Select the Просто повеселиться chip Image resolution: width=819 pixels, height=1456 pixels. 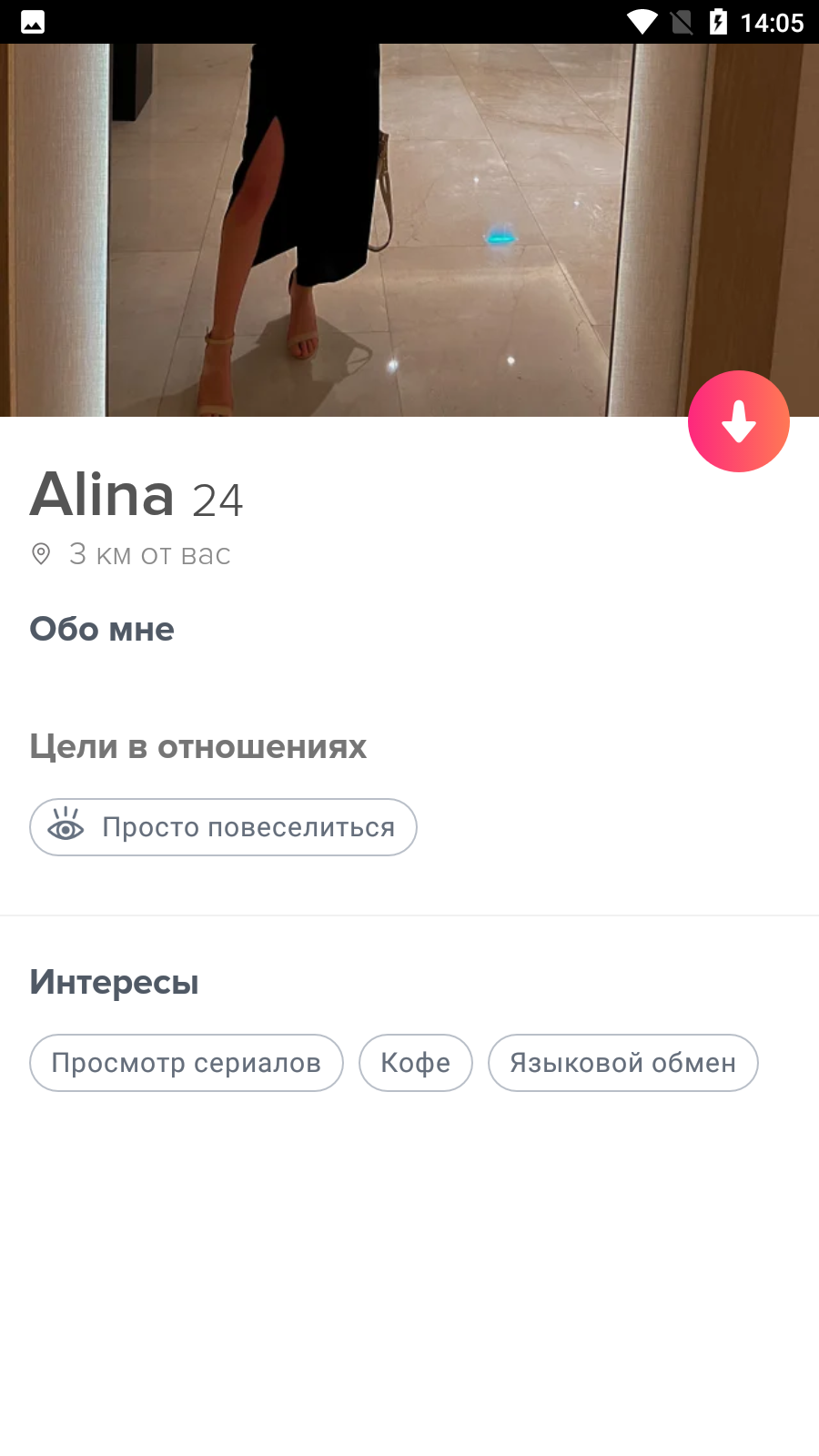(223, 827)
